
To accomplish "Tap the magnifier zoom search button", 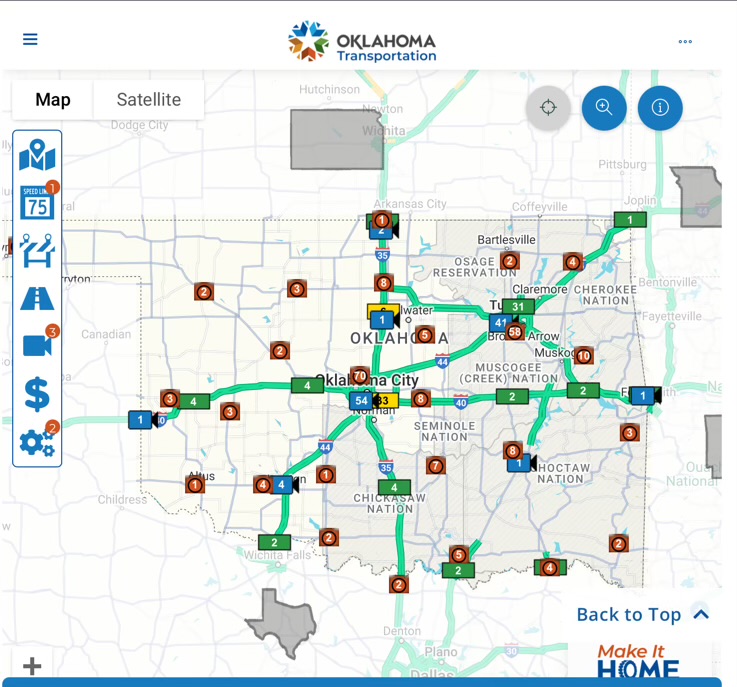I will coord(604,107).
